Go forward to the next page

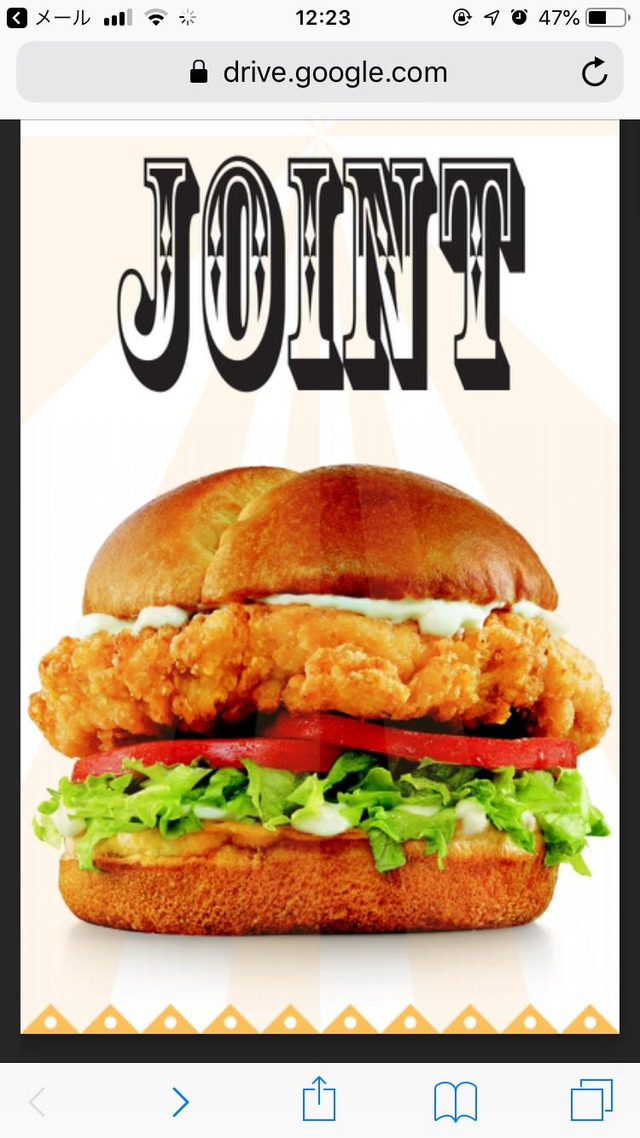click(x=181, y=1102)
